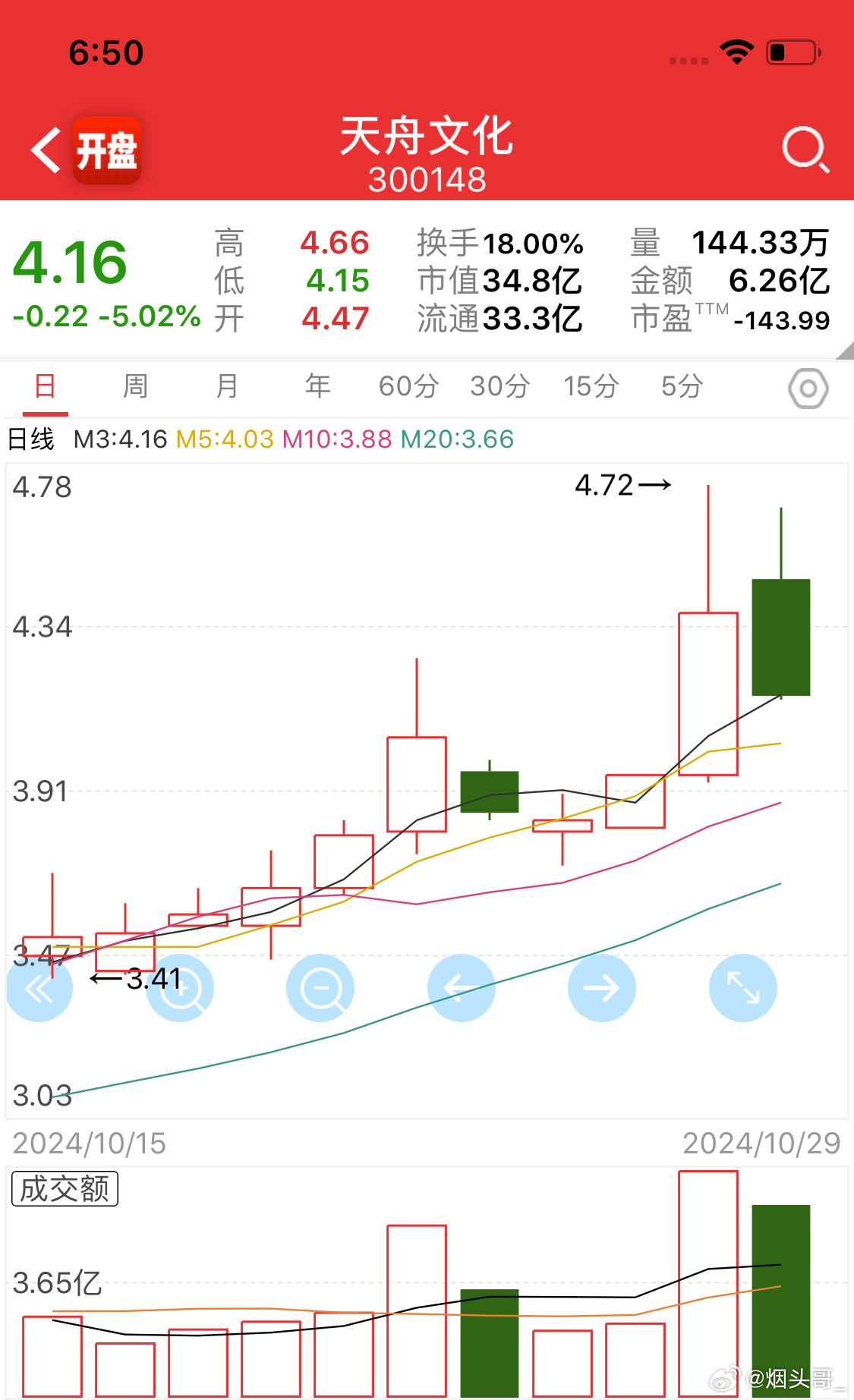Image resolution: width=854 pixels, height=1400 pixels.
Task: Expand quote details corner triangle
Action: (x=844, y=350)
